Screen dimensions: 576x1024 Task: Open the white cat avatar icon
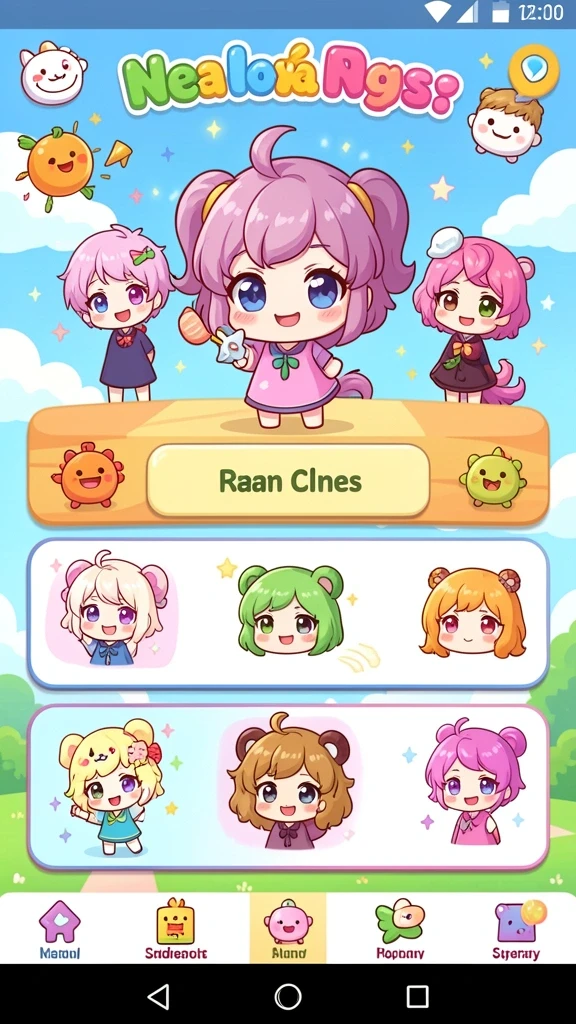(52, 73)
